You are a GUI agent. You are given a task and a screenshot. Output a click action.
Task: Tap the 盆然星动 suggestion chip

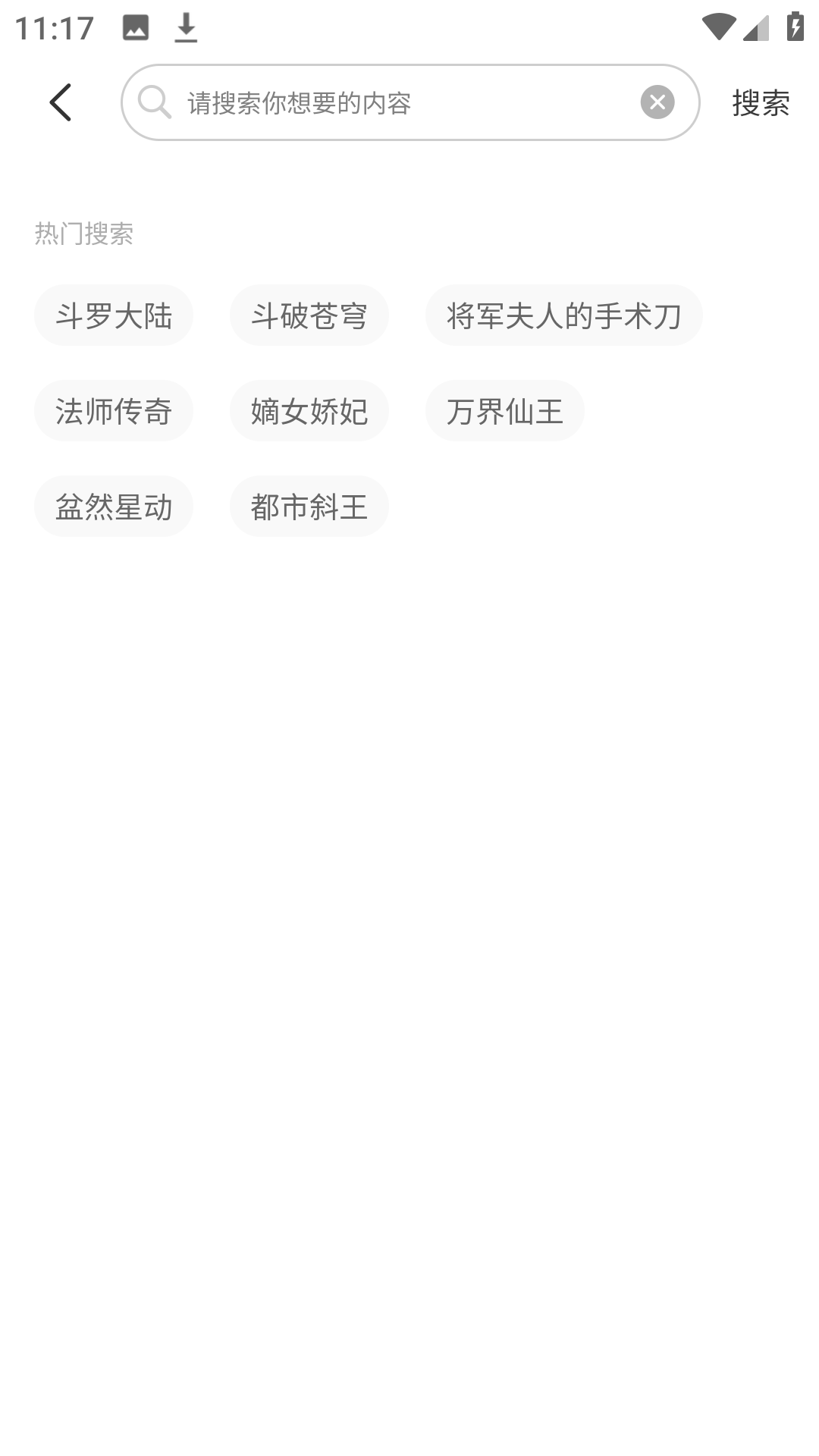point(114,507)
